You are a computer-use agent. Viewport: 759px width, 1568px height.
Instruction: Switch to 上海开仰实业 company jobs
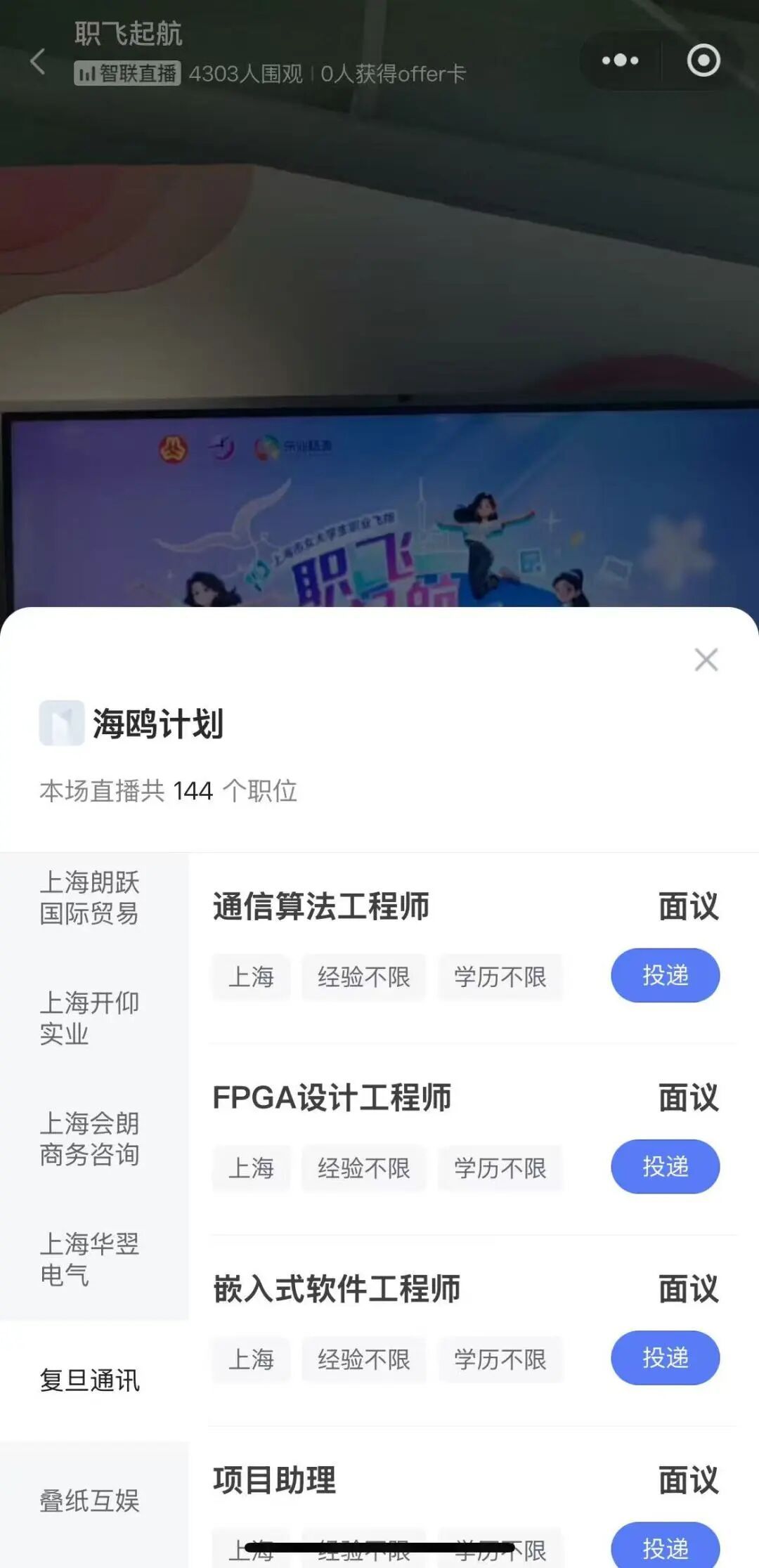[x=90, y=1018]
